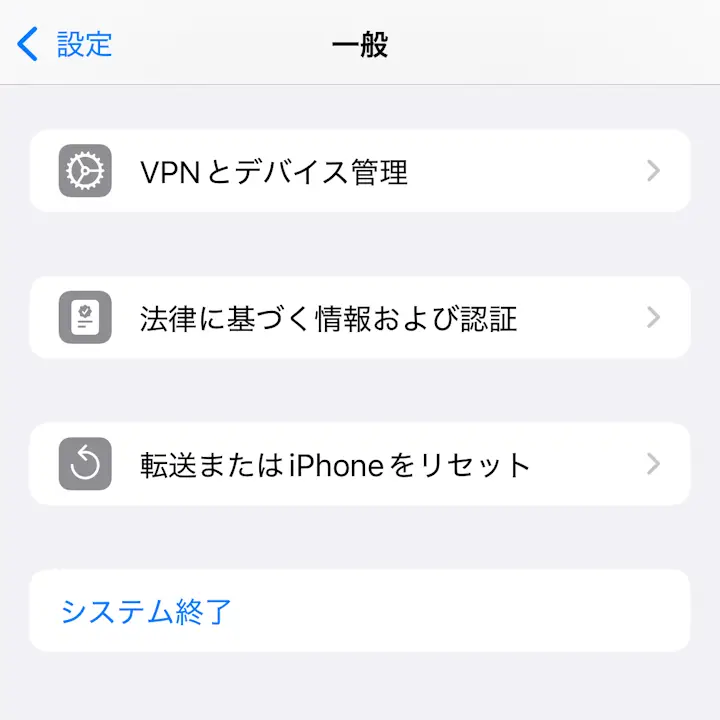This screenshot has height=720, width=720.
Task: Open 法律に基づく情報および認証
Action: pyautogui.click(x=360, y=318)
